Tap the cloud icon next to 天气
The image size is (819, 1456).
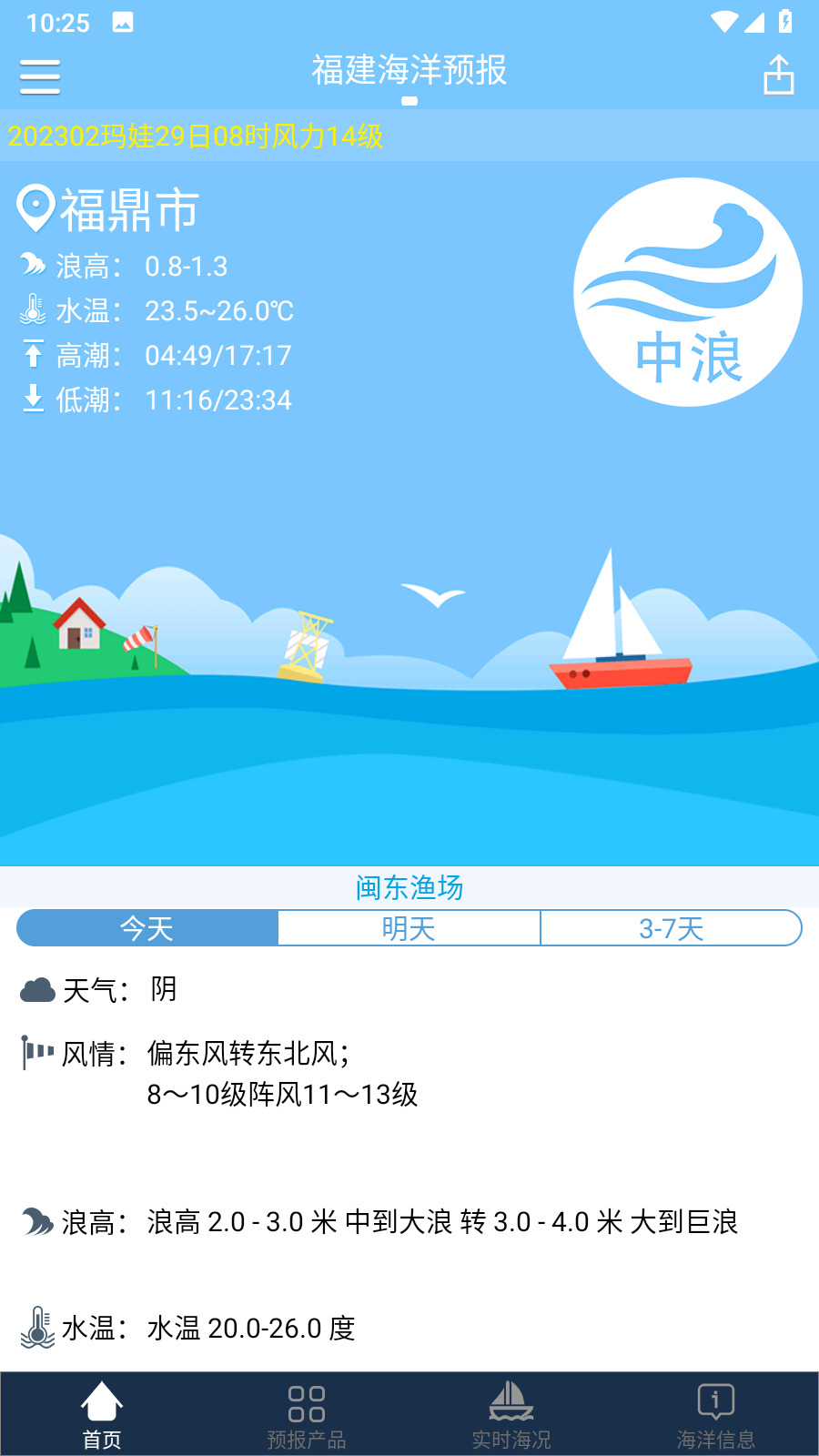pyautogui.click(x=36, y=988)
